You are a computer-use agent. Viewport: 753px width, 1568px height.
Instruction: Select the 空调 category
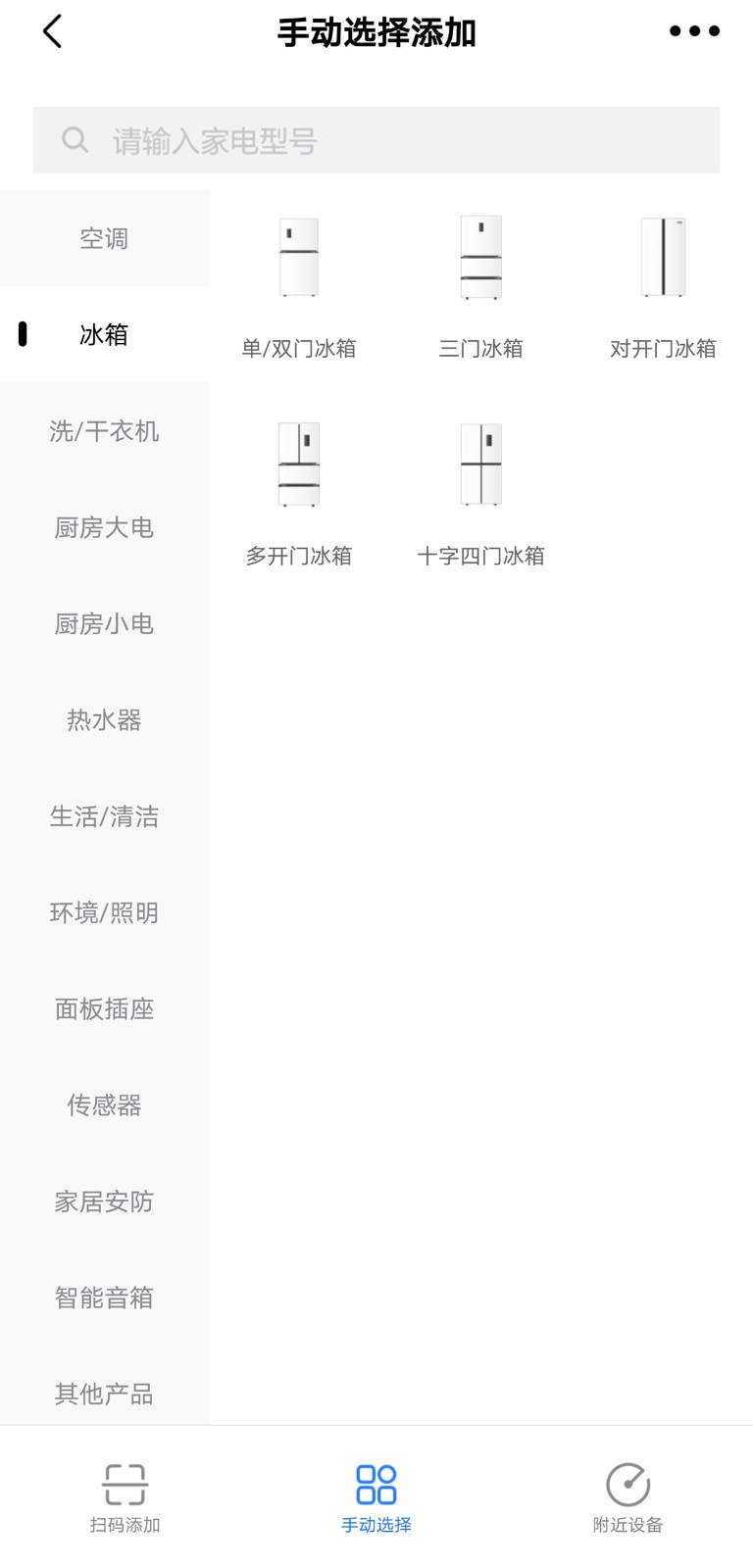pyautogui.click(x=104, y=238)
